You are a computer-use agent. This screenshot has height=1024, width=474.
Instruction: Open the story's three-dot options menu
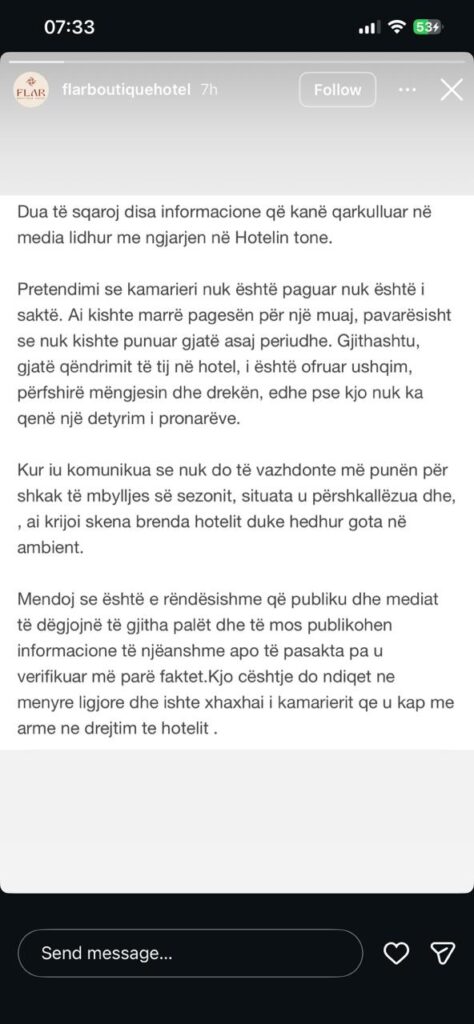pos(407,89)
